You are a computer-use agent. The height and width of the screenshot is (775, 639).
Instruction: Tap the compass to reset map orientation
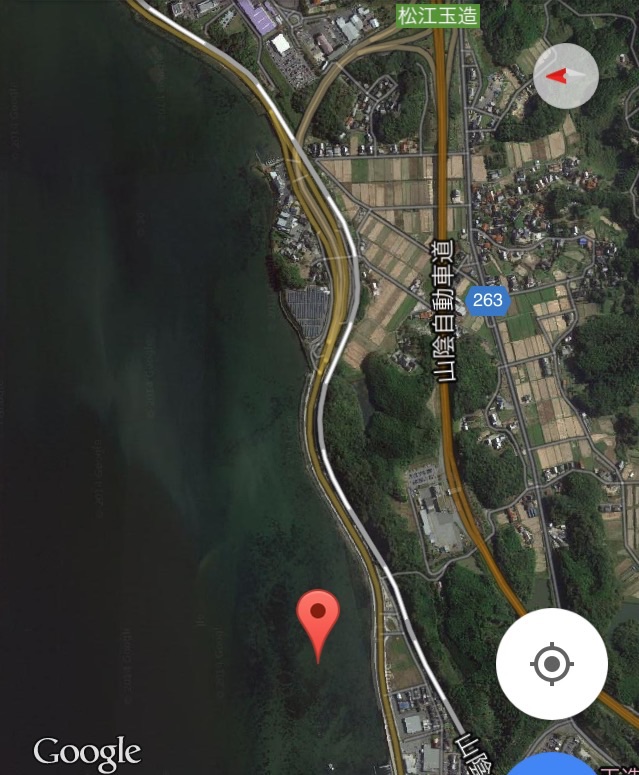click(x=566, y=76)
